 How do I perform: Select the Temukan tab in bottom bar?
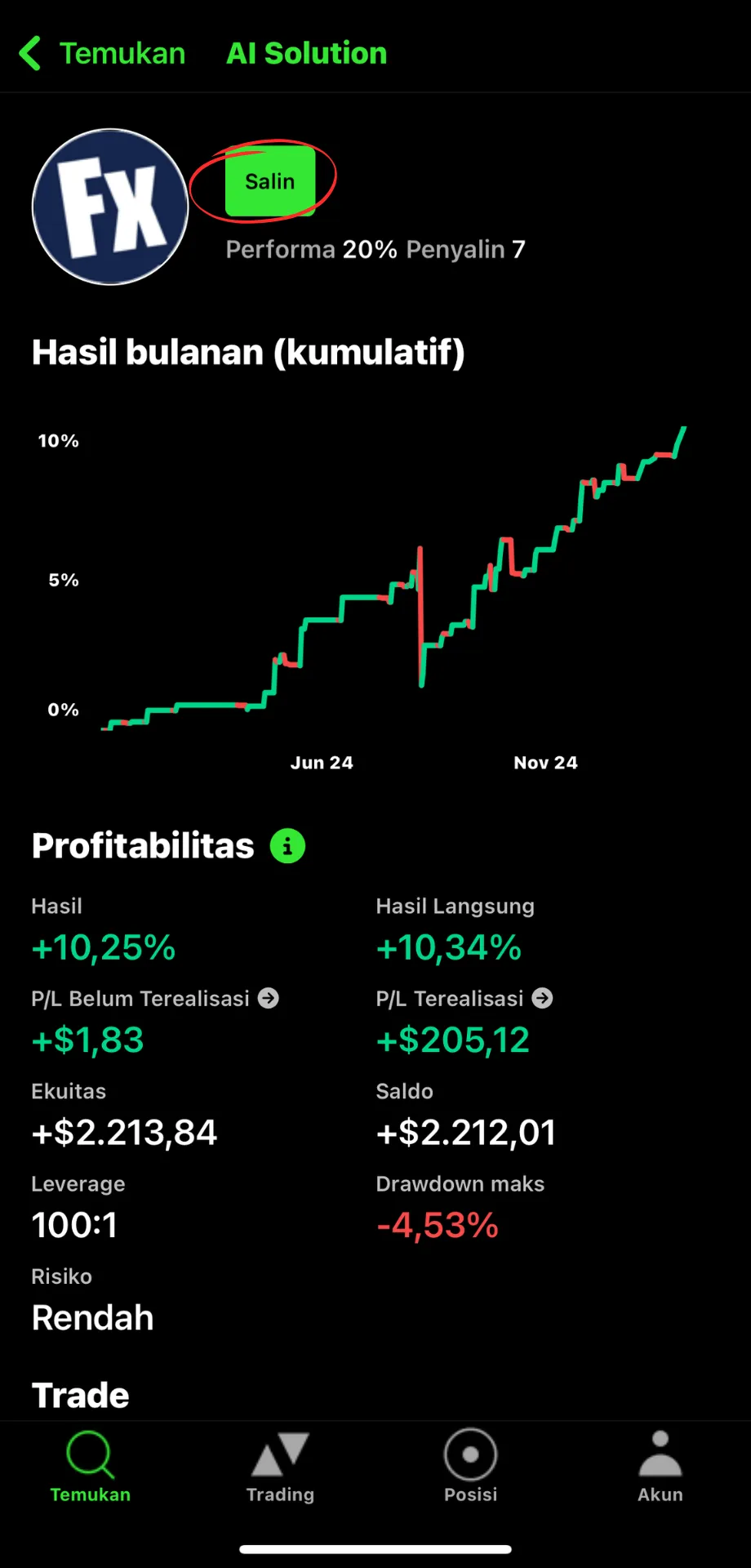91,1468
